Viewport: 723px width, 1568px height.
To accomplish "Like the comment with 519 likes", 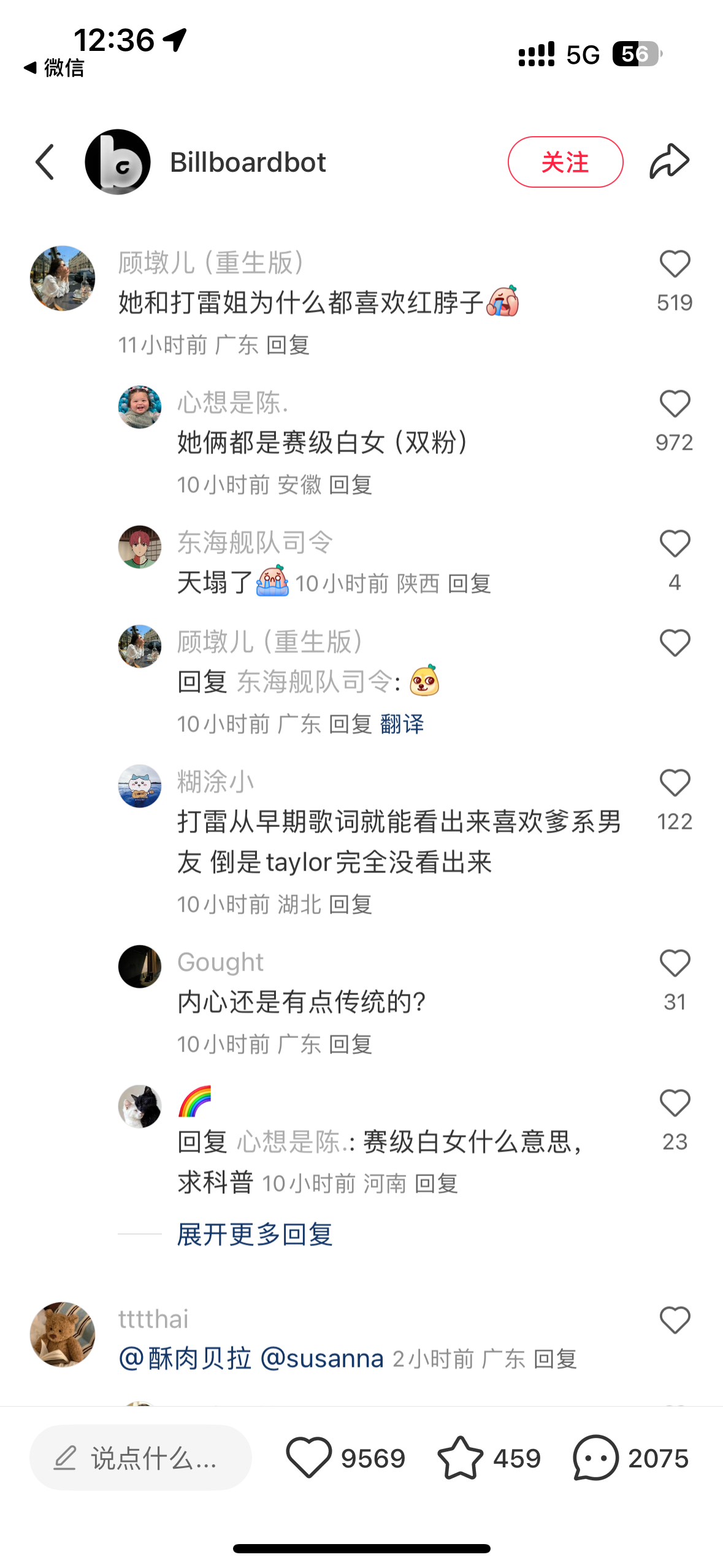I will 675,264.
